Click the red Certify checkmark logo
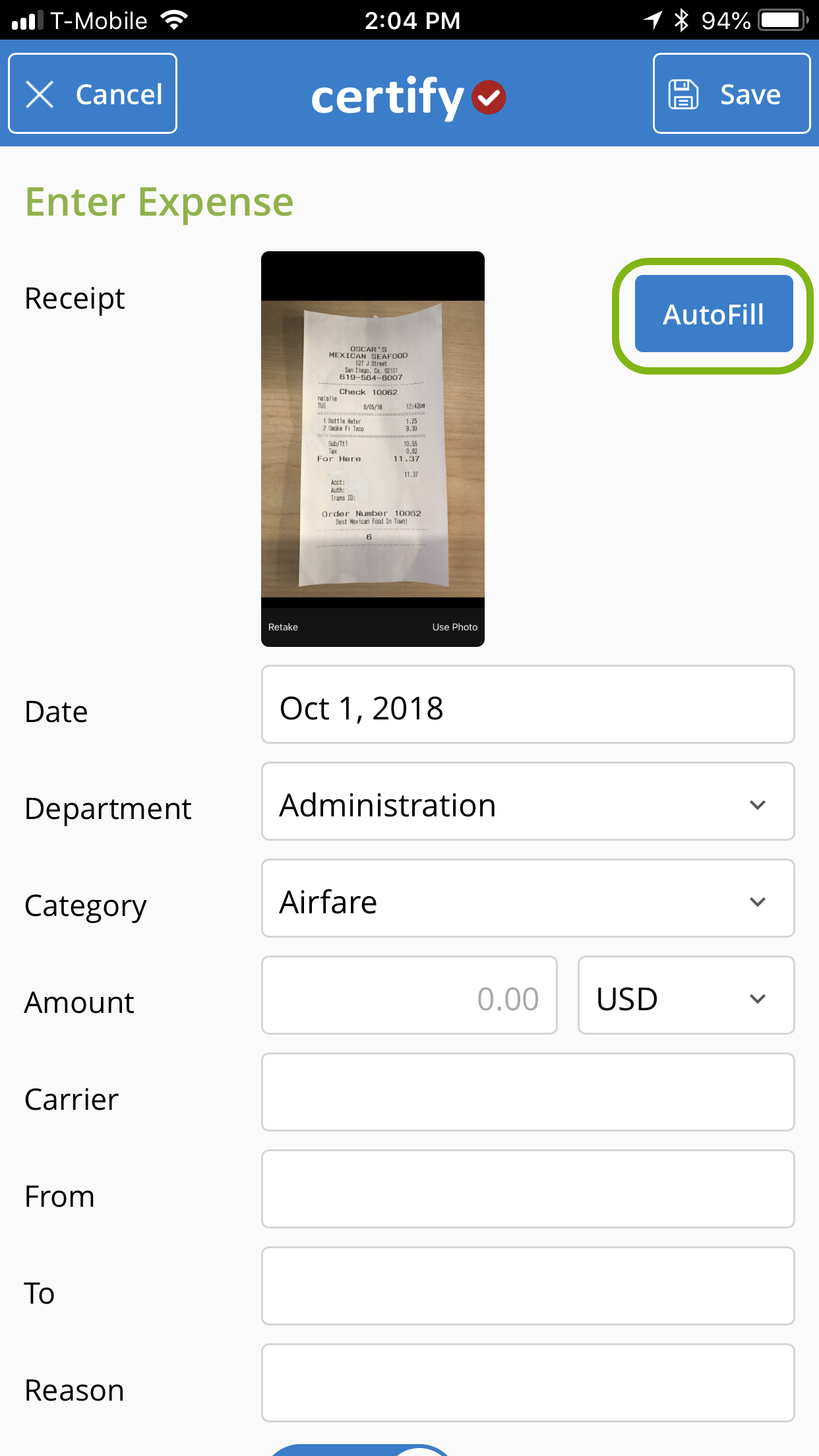The image size is (819, 1456). pyautogui.click(x=488, y=97)
